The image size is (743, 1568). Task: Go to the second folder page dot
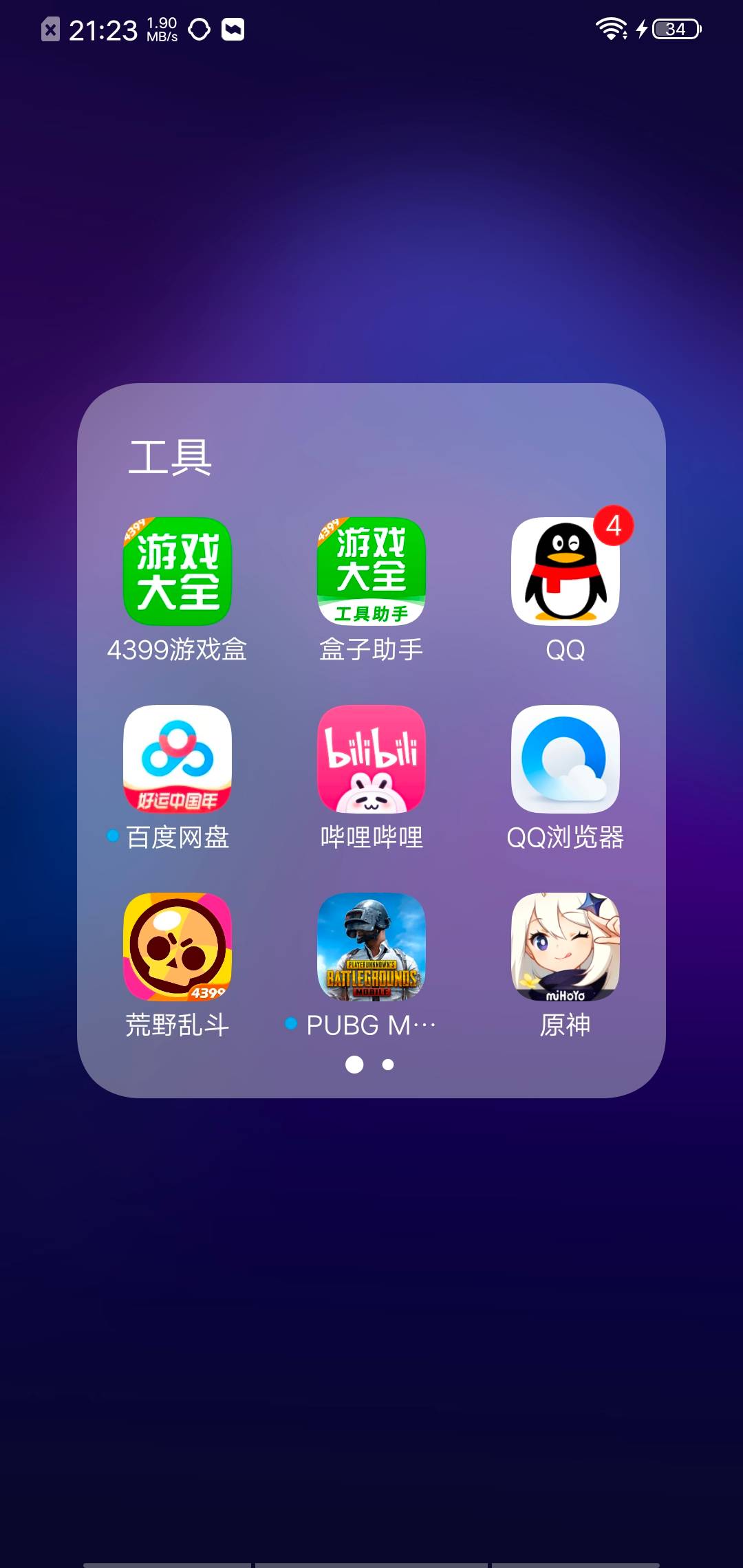(x=388, y=1065)
